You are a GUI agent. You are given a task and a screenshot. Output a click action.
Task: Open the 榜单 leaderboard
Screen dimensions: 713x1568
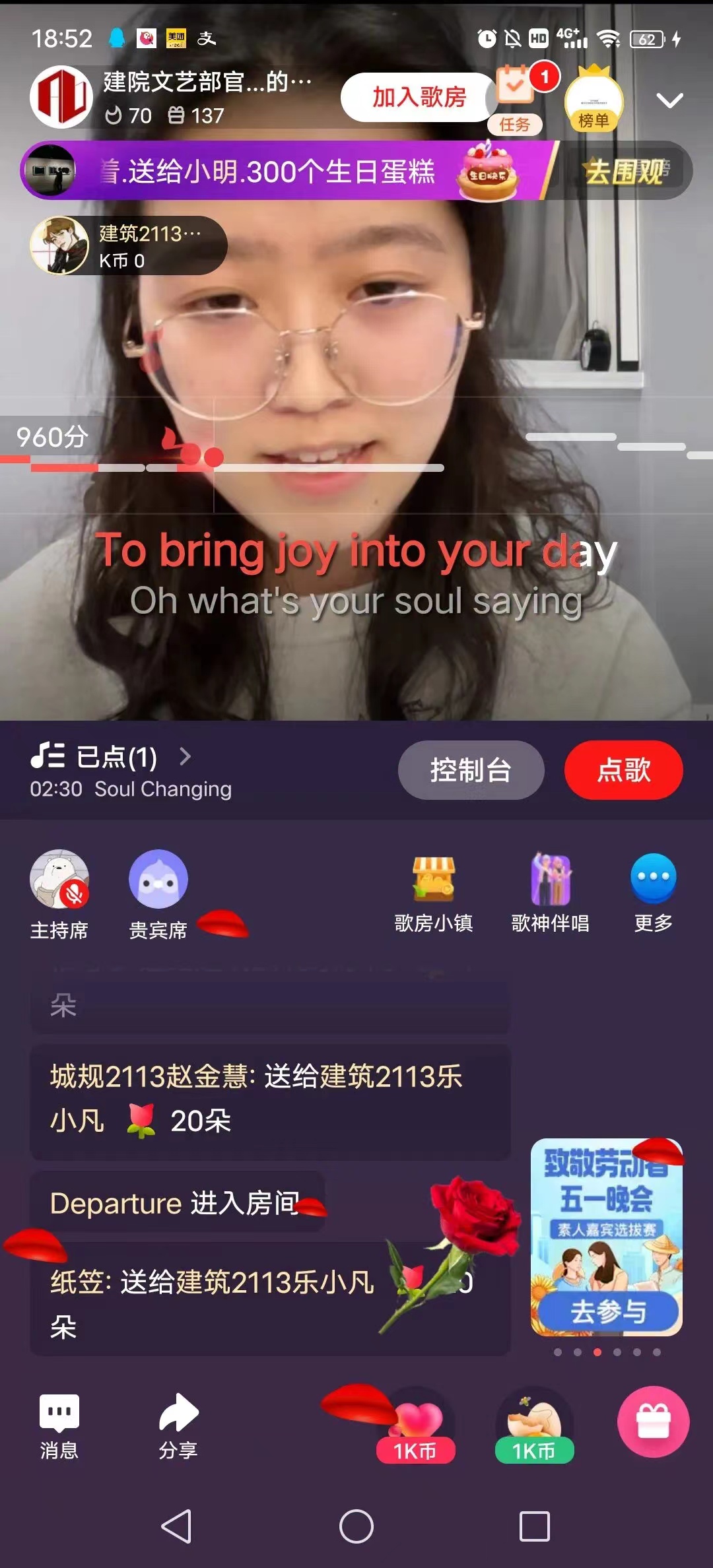tap(594, 100)
